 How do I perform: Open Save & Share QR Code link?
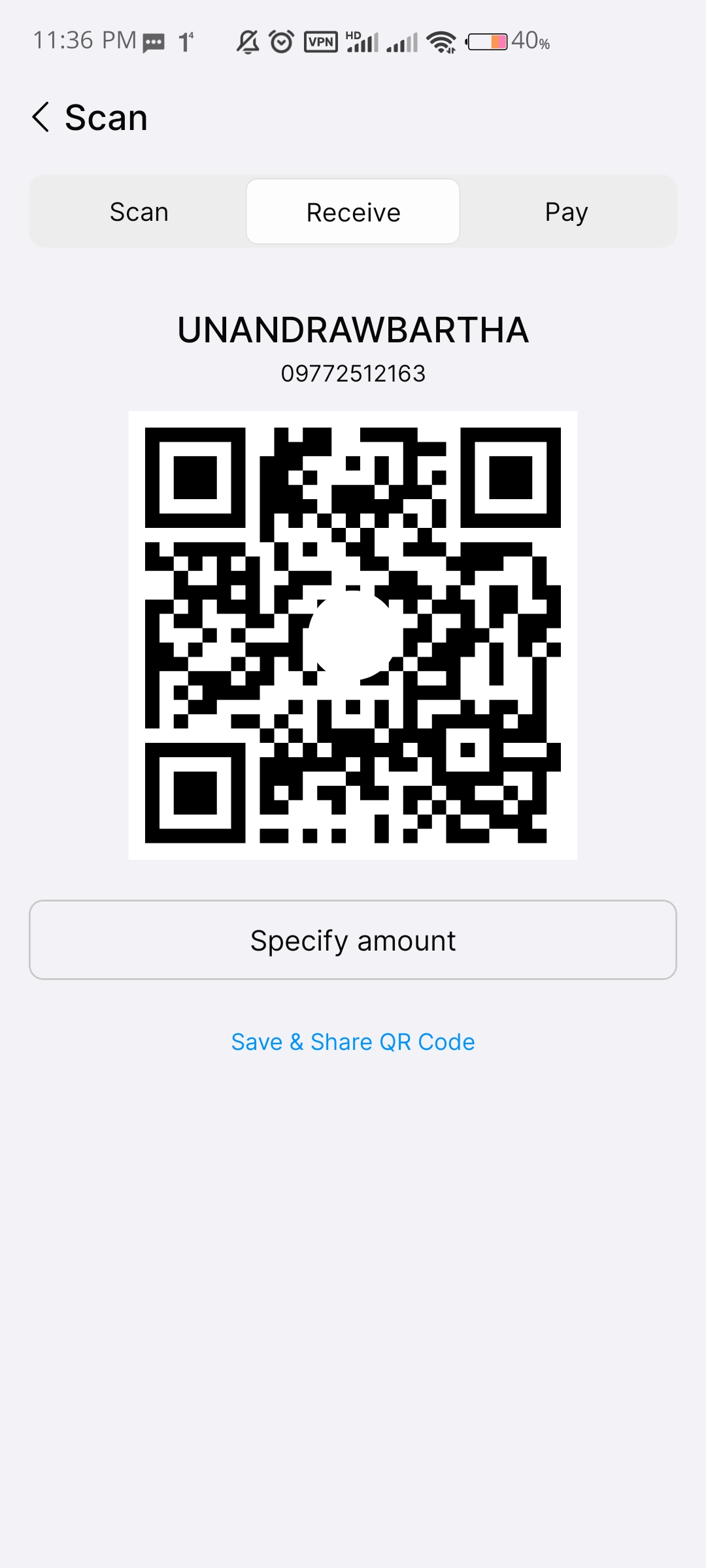tap(353, 1042)
